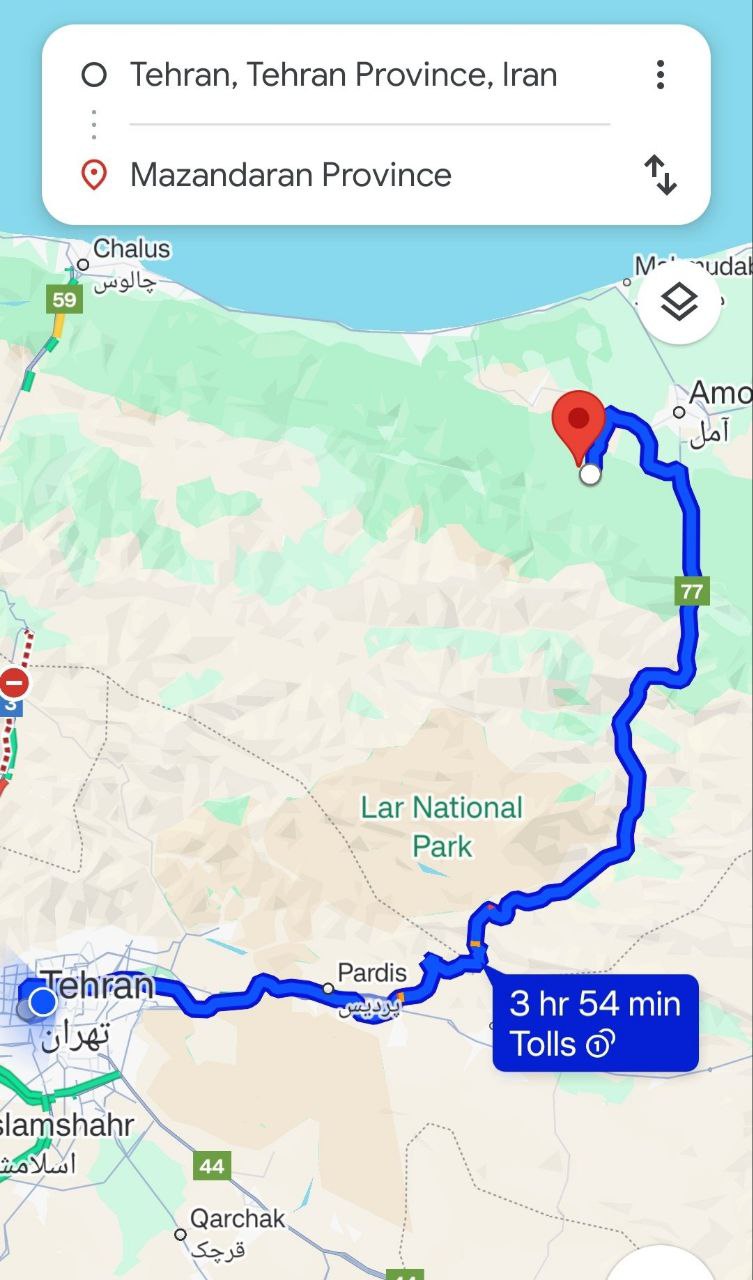Select the 3 hr 54 min route label
The image size is (753, 1280).
pyautogui.click(x=595, y=1023)
